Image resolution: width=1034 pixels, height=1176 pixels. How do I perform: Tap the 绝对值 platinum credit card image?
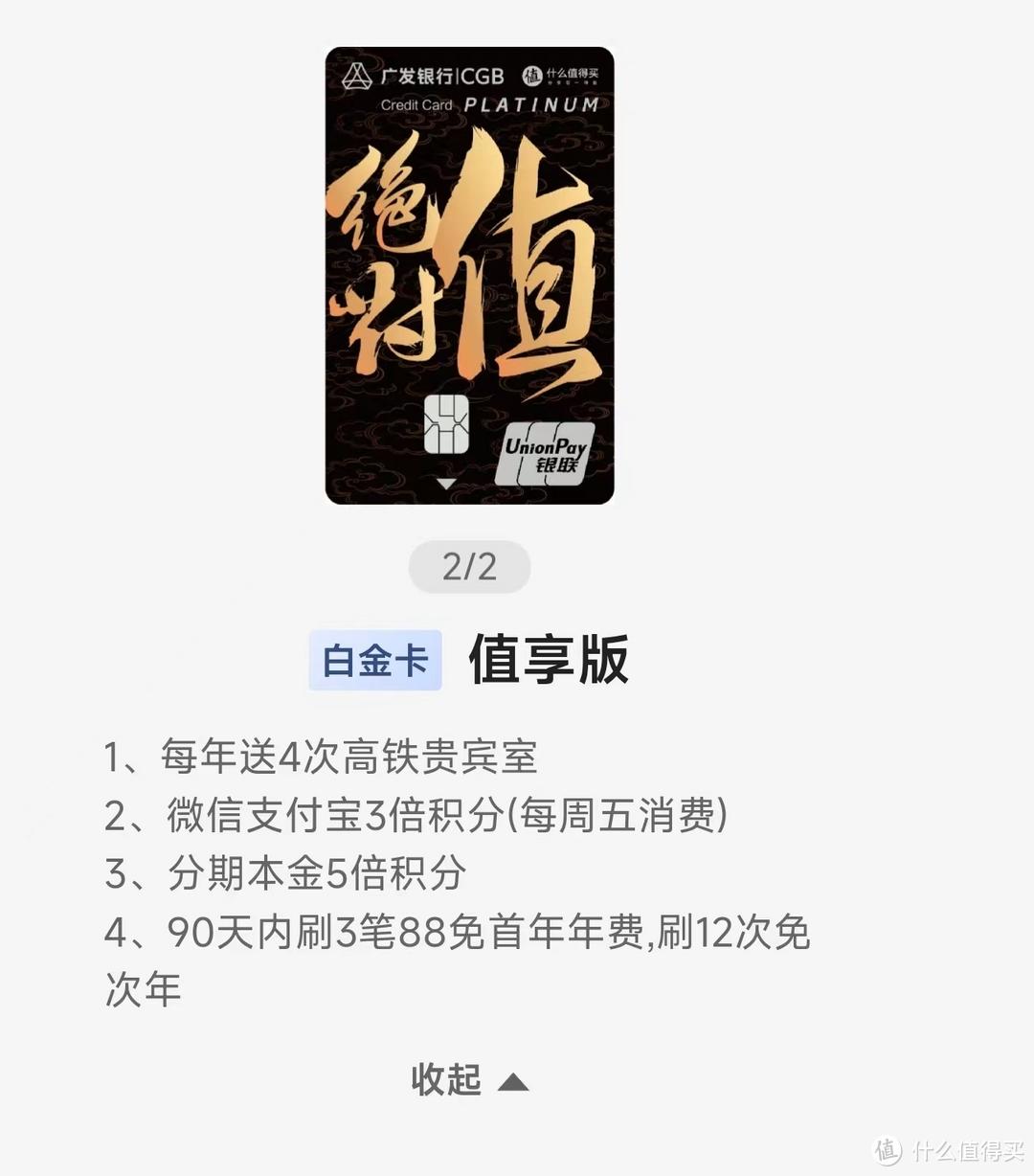pyautogui.click(x=469, y=276)
